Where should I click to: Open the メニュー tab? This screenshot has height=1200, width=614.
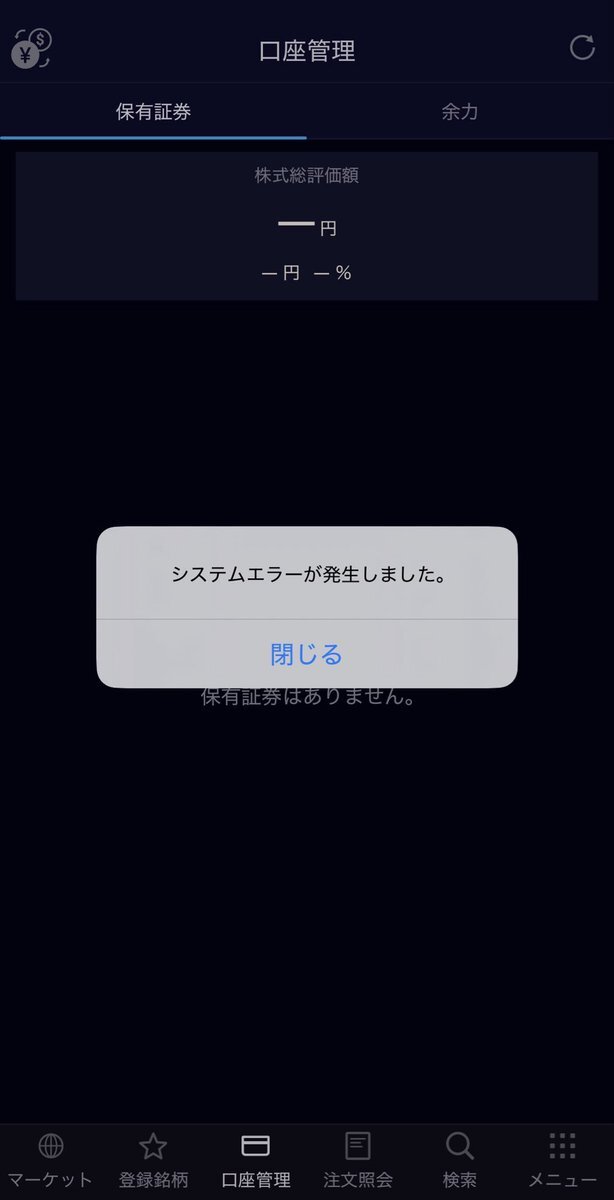point(563,1160)
